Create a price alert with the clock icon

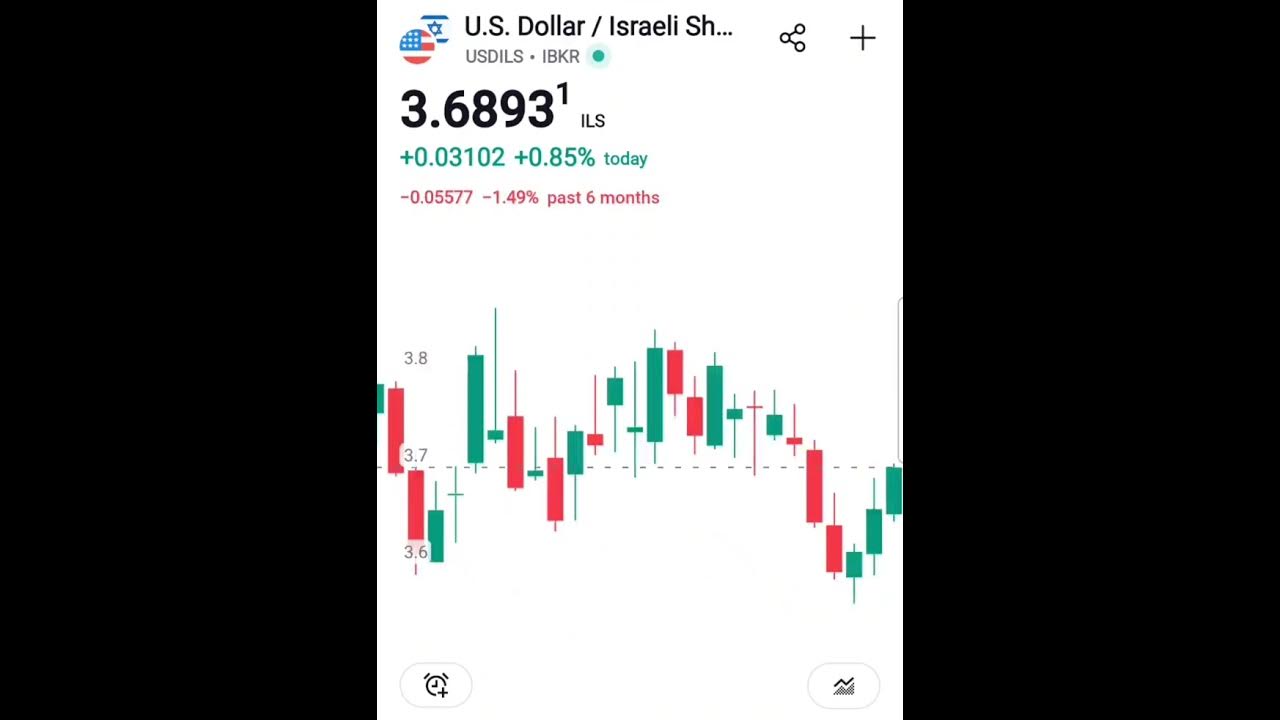click(x=436, y=685)
